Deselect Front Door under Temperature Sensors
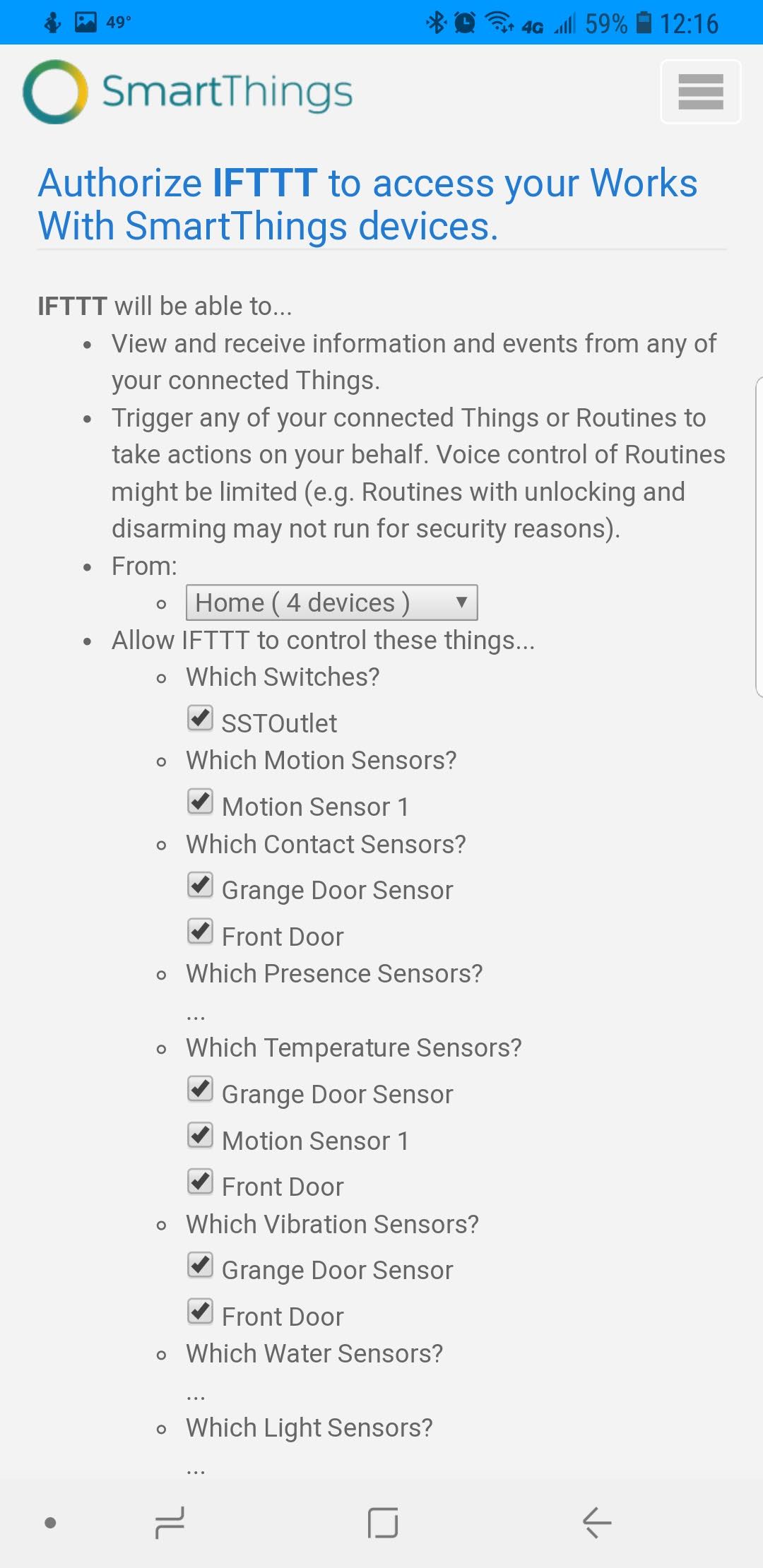This screenshot has width=763, height=1568. click(201, 1182)
